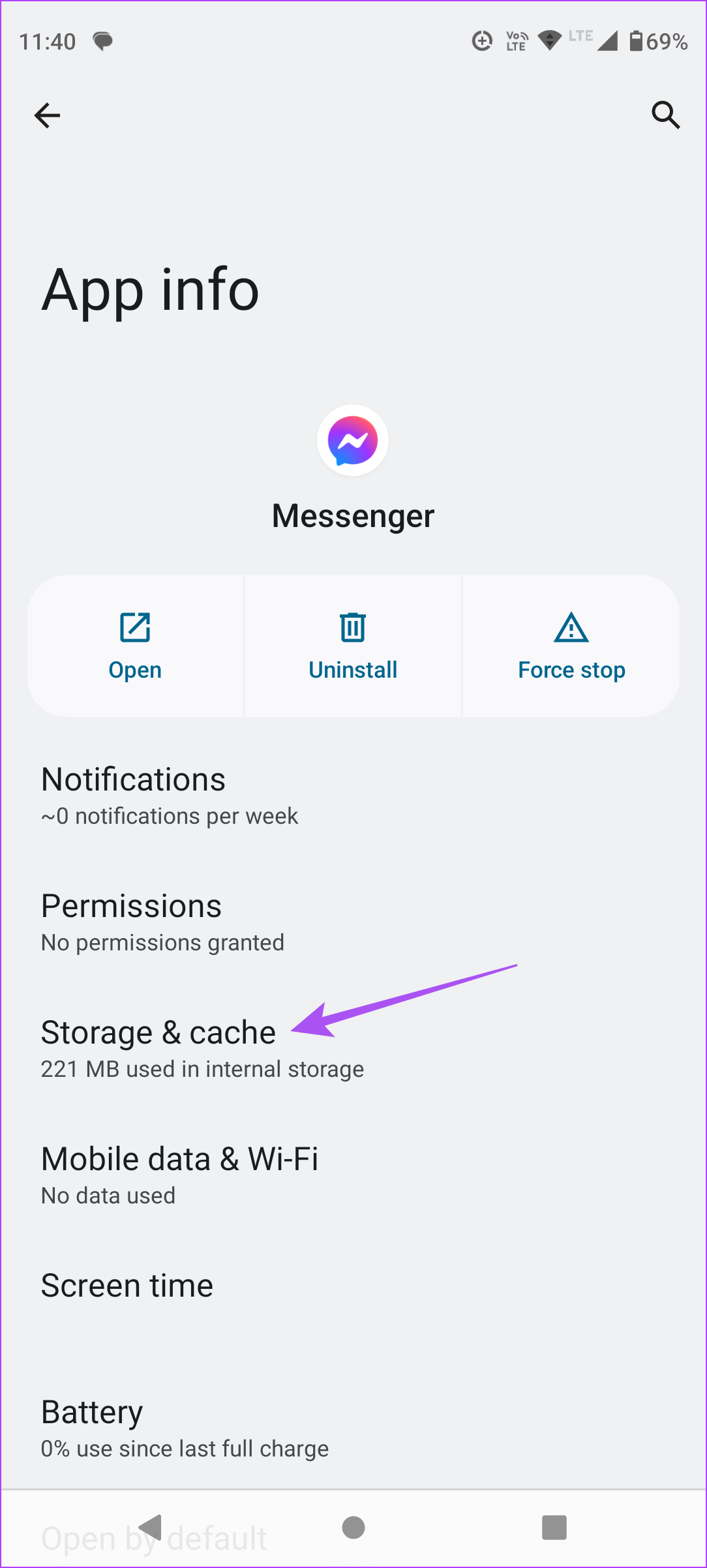Tap the battery indicator showing 69%
Image resolution: width=707 pixels, height=1568 pixels.
tap(659, 40)
